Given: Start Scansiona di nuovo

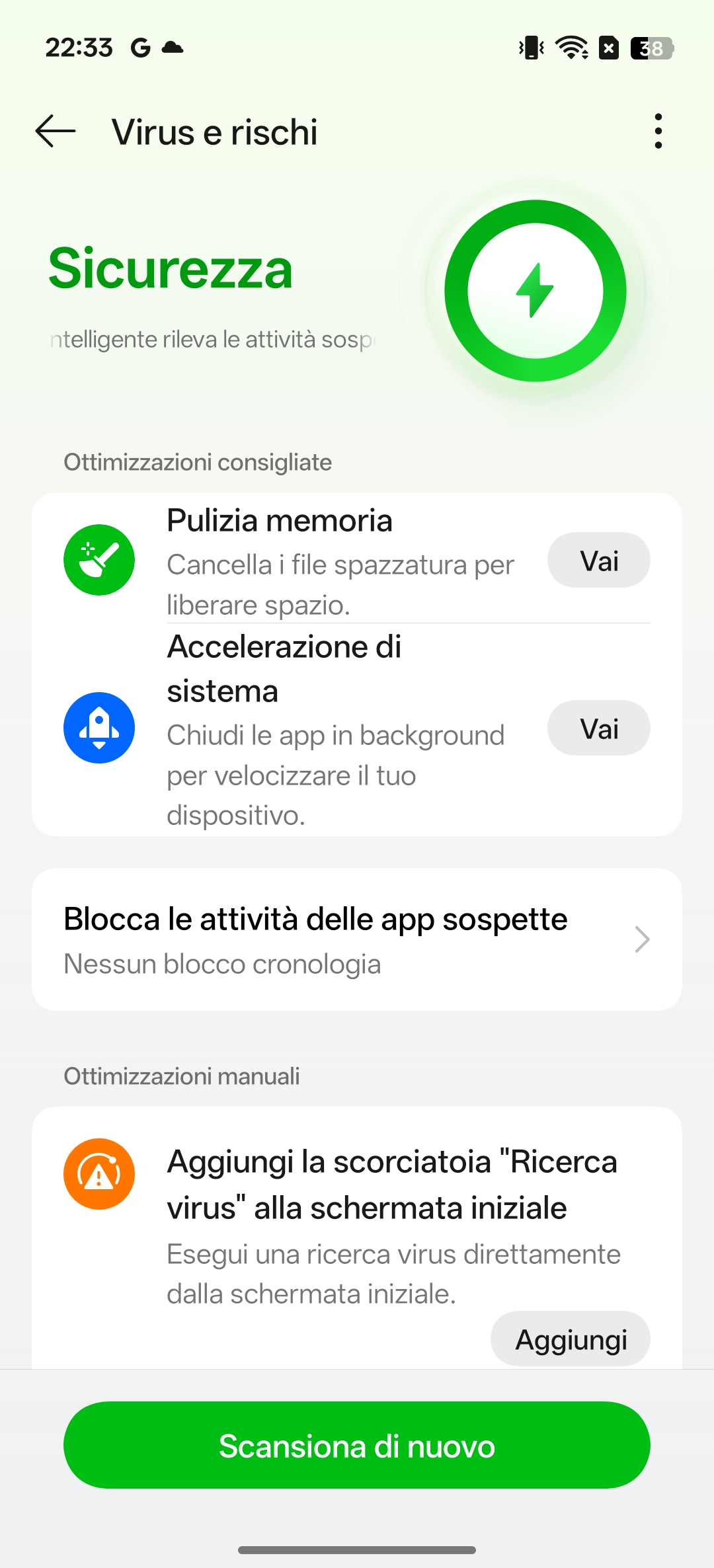Looking at the screenshot, I should pyautogui.click(x=357, y=1446).
